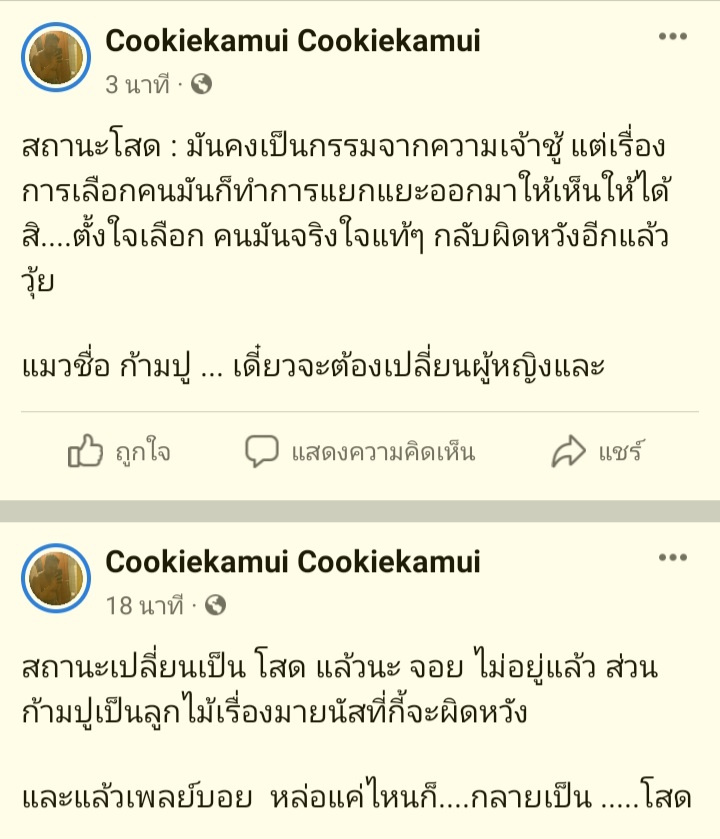Like the 3 นาที post with ถูกใจ
This screenshot has width=720, height=839.
point(119,452)
